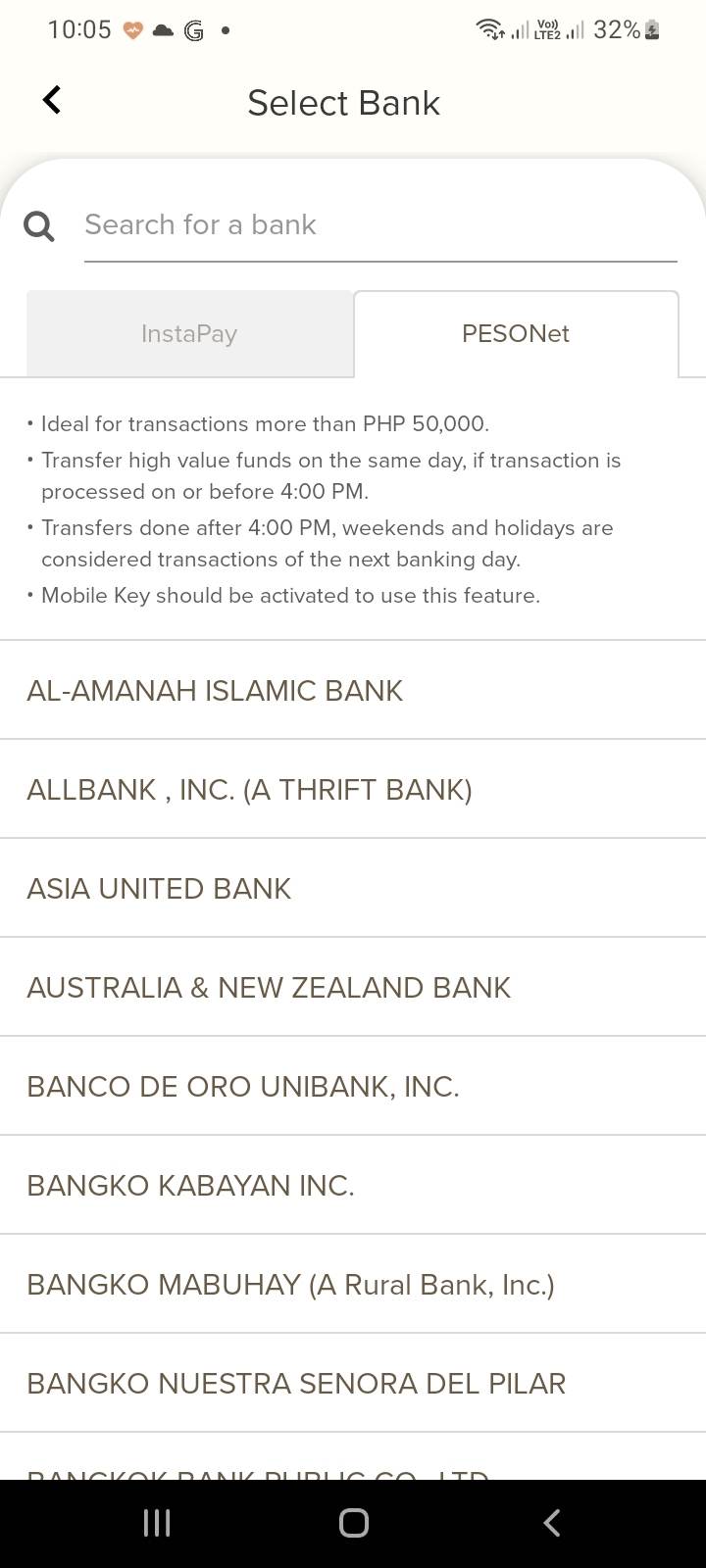Select BANGKO NUESTRA SENORA DEL PILAR
Screen dimensions: 706x1568
353,1383
